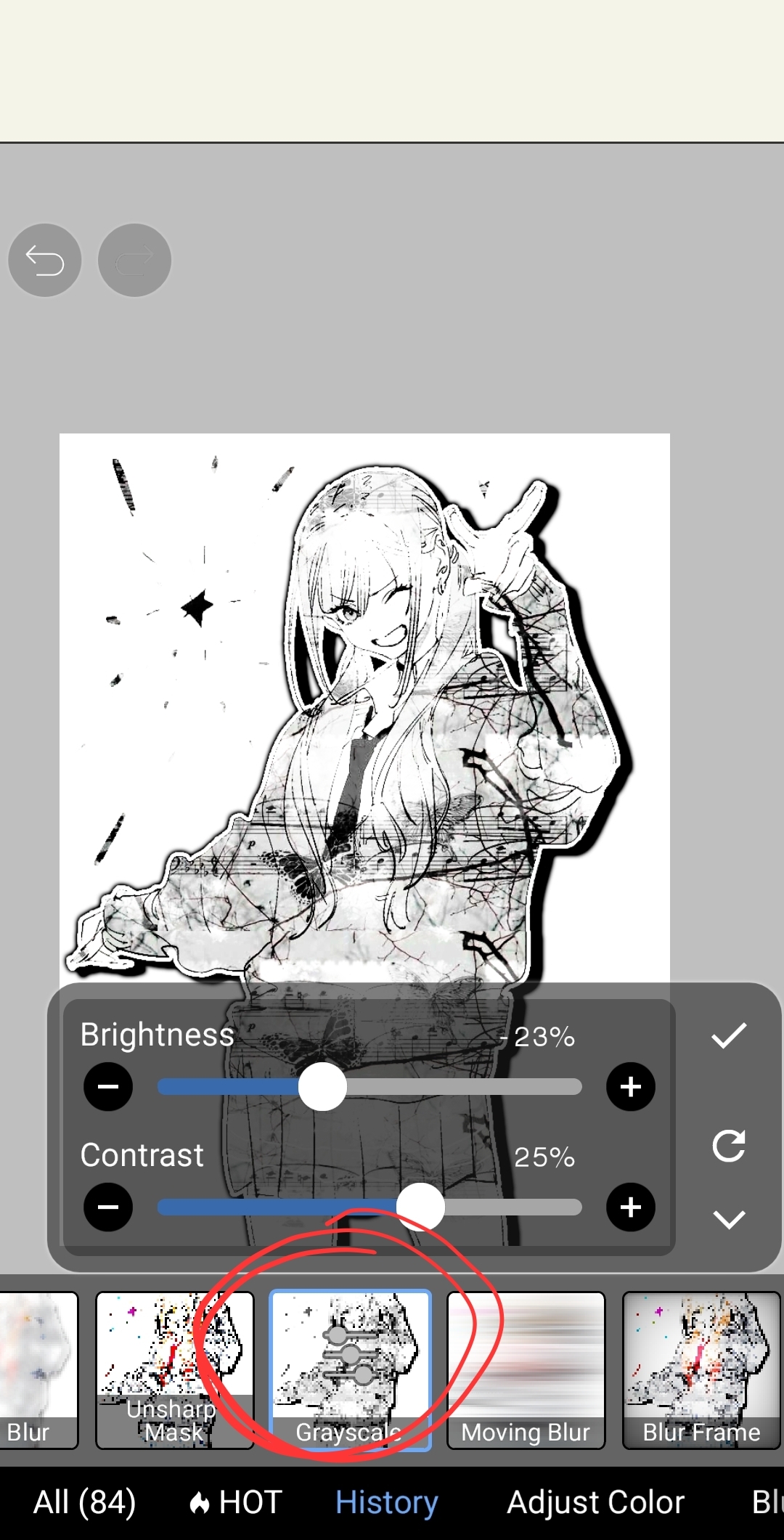This screenshot has width=784, height=1540.
Task: Open the HOT filters tab
Action: coord(236,1502)
